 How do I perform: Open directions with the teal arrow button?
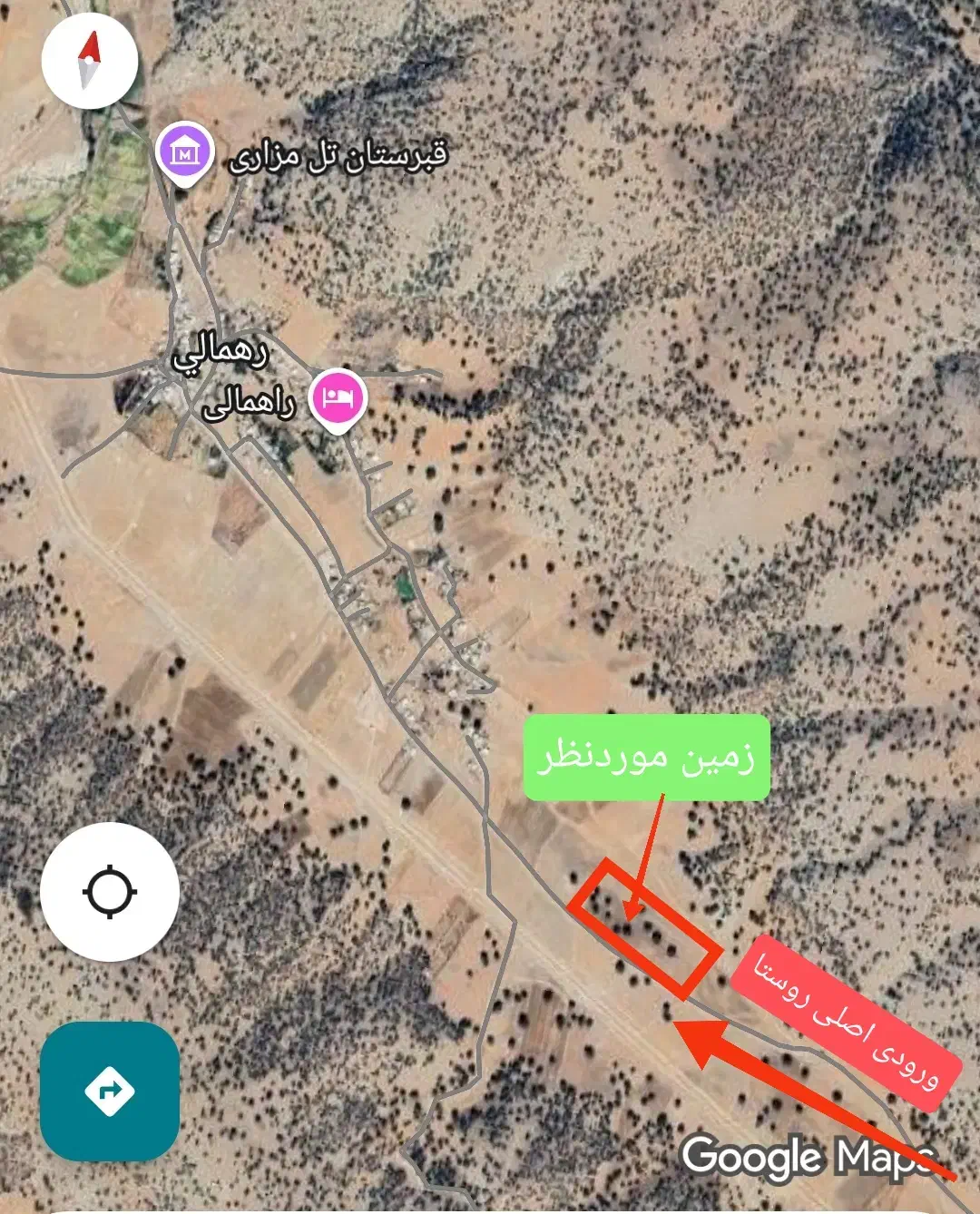coord(110,1091)
